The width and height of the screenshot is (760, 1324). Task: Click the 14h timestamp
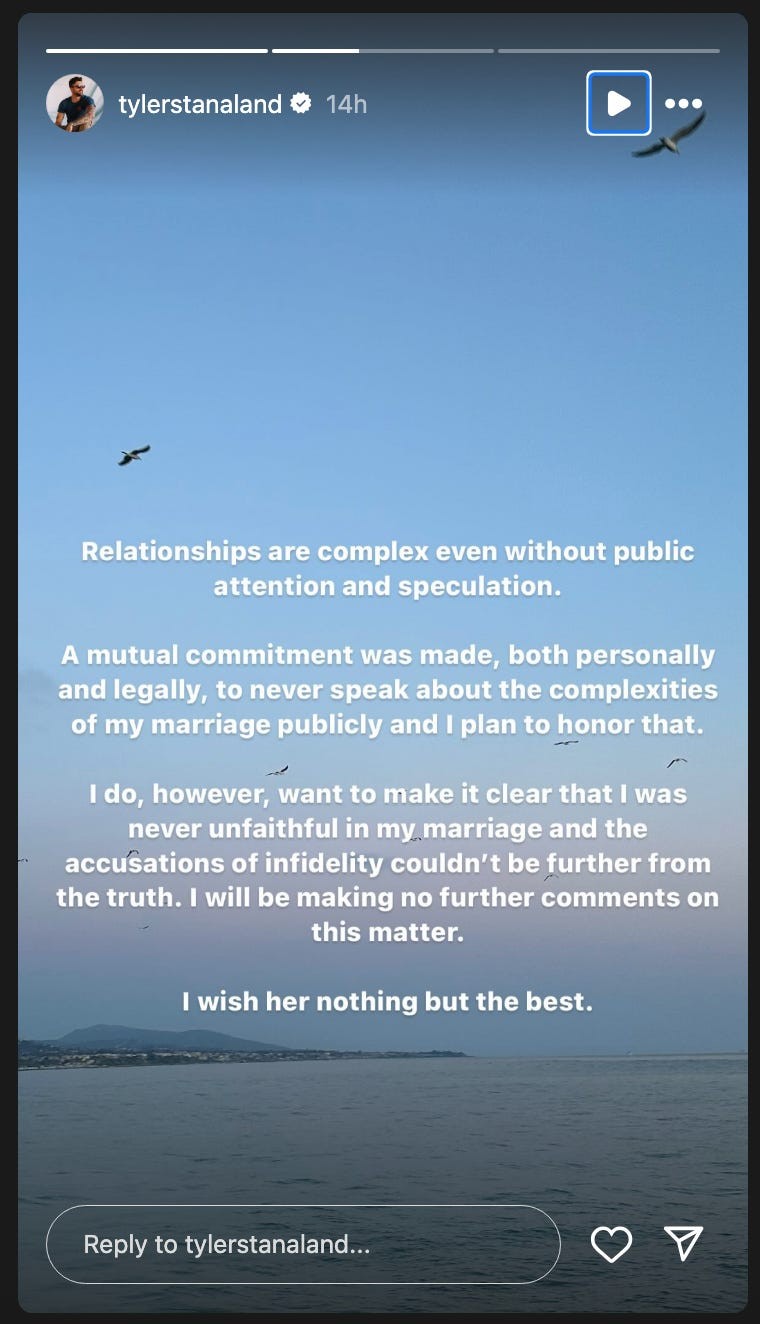[x=348, y=102]
